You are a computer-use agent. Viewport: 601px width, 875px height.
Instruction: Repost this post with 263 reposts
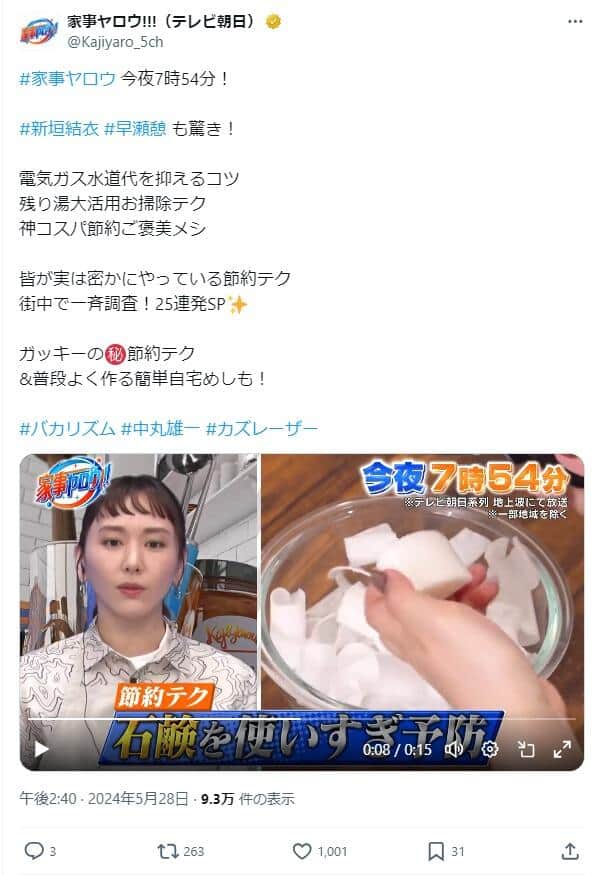tap(169, 851)
